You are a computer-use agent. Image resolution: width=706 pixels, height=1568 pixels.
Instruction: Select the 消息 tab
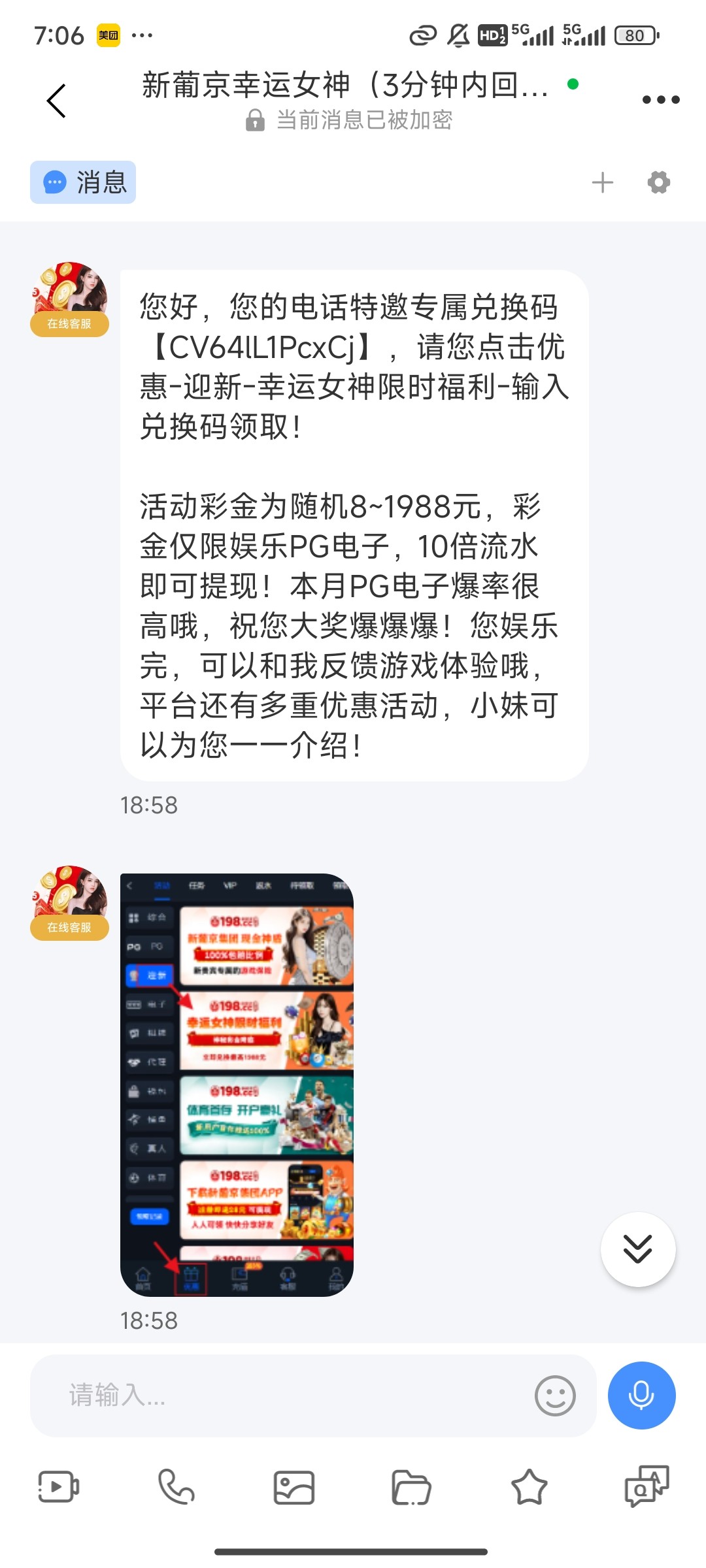[83, 182]
